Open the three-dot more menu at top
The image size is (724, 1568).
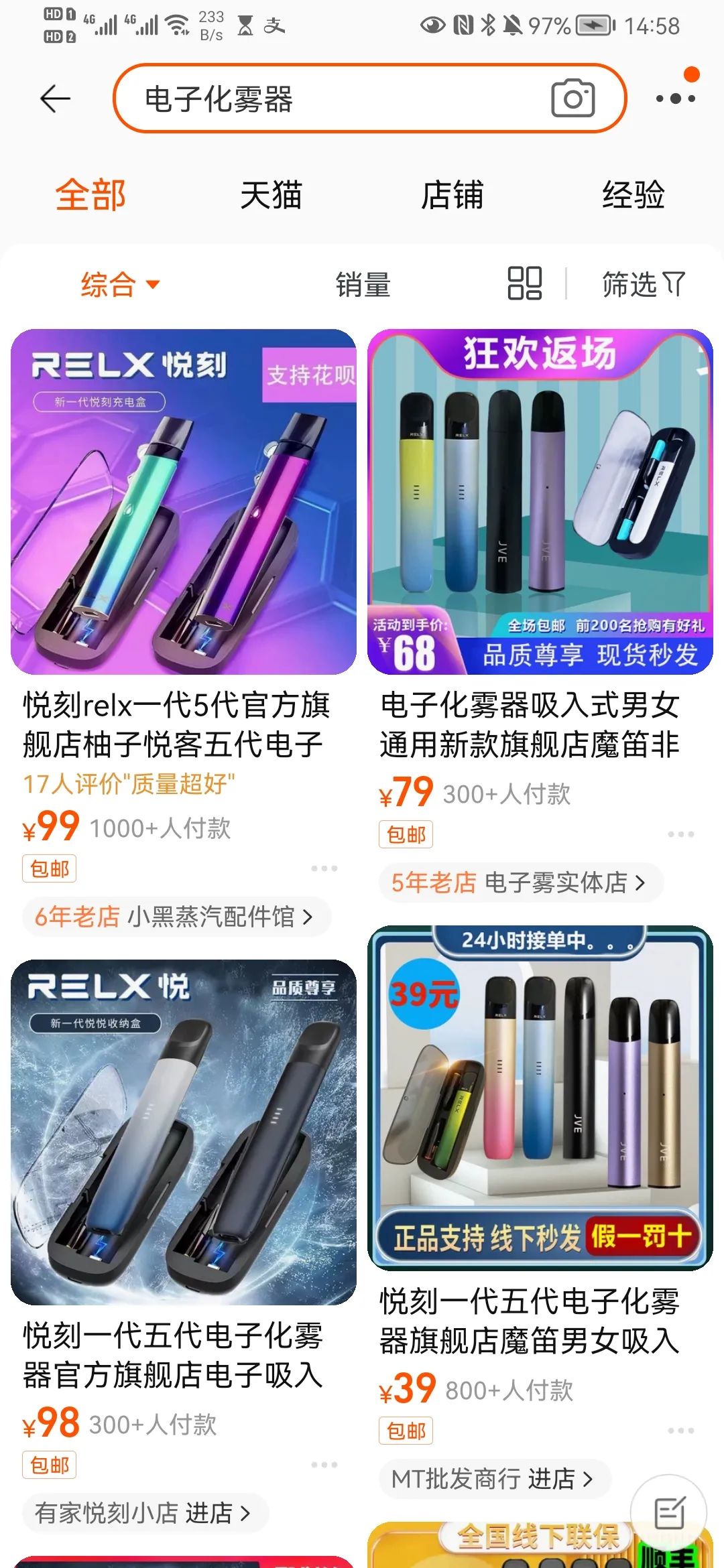click(675, 99)
